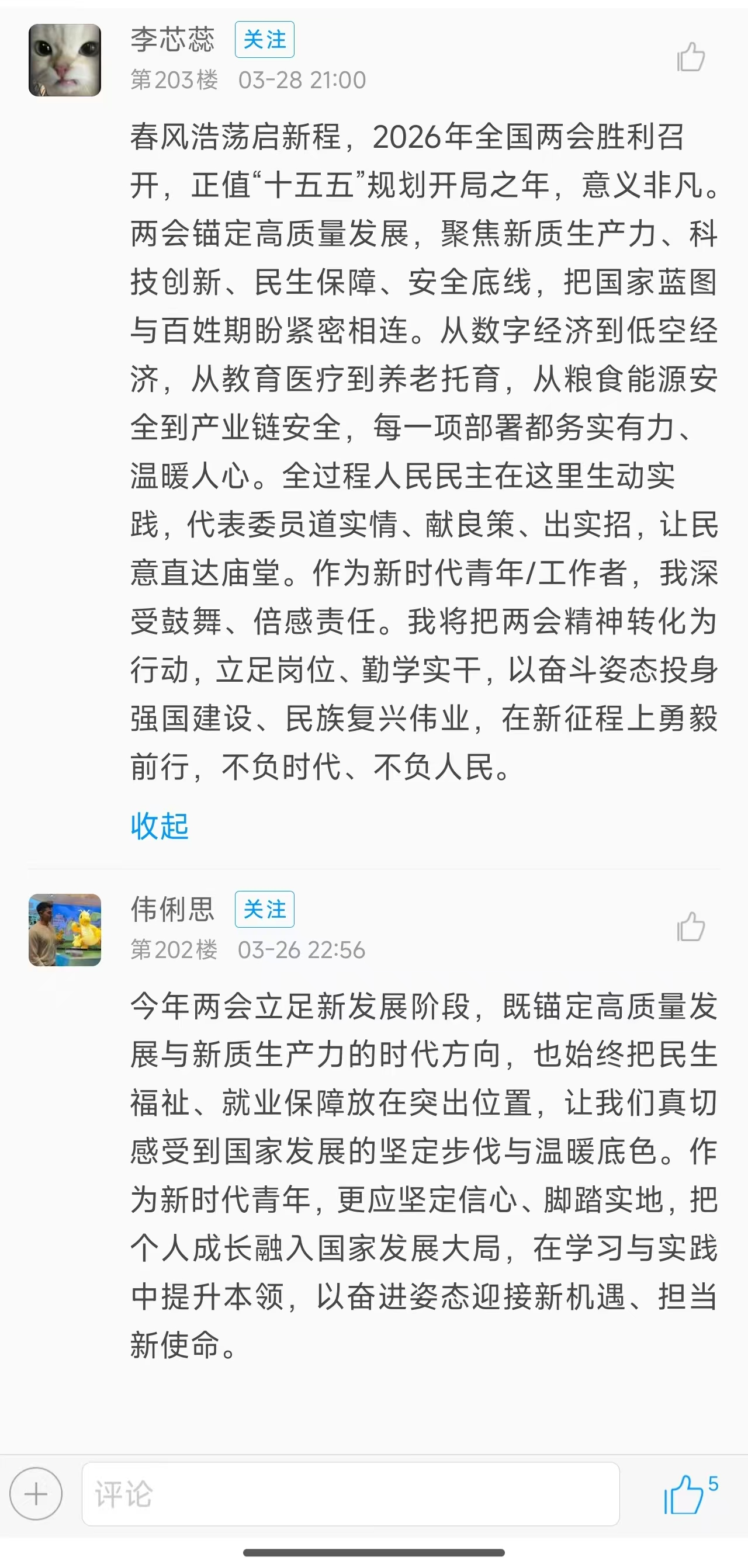Viewport: 748px width, 1568px height.
Task: Open 伟俐思's profile avatar
Action: 64,929
